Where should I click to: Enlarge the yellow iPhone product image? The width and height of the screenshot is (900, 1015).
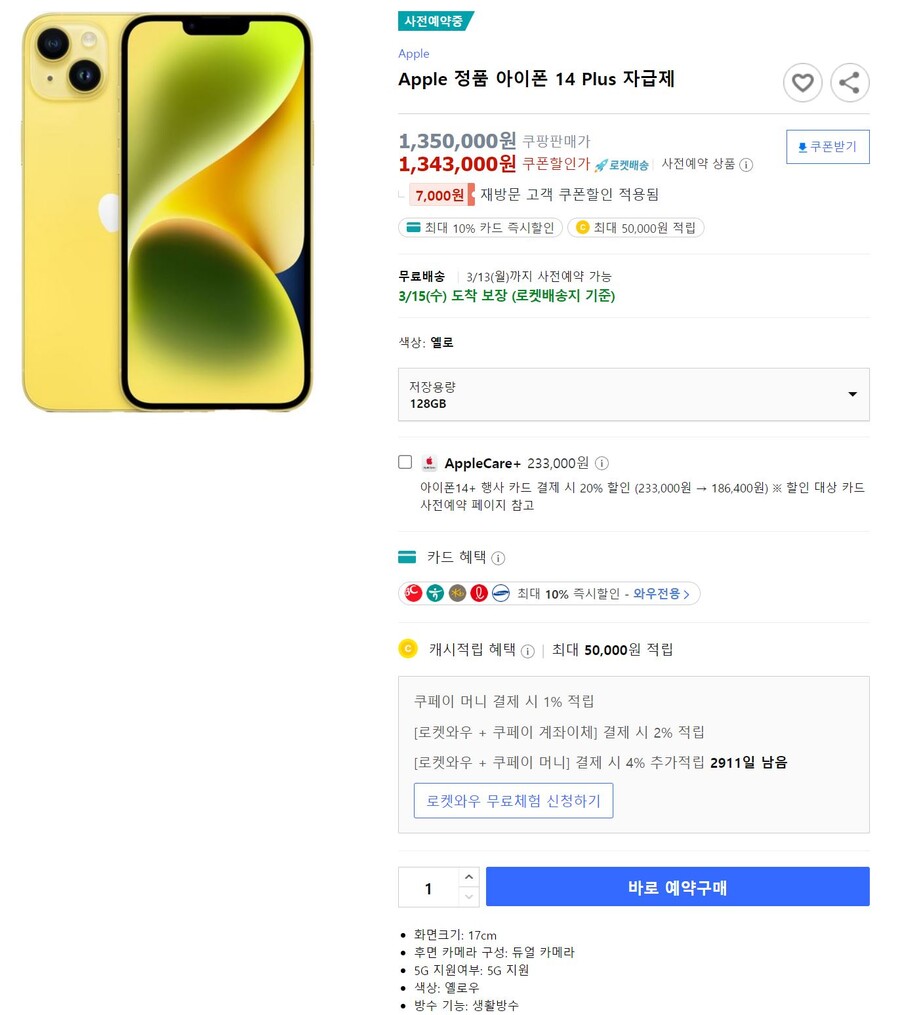tap(167, 212)
